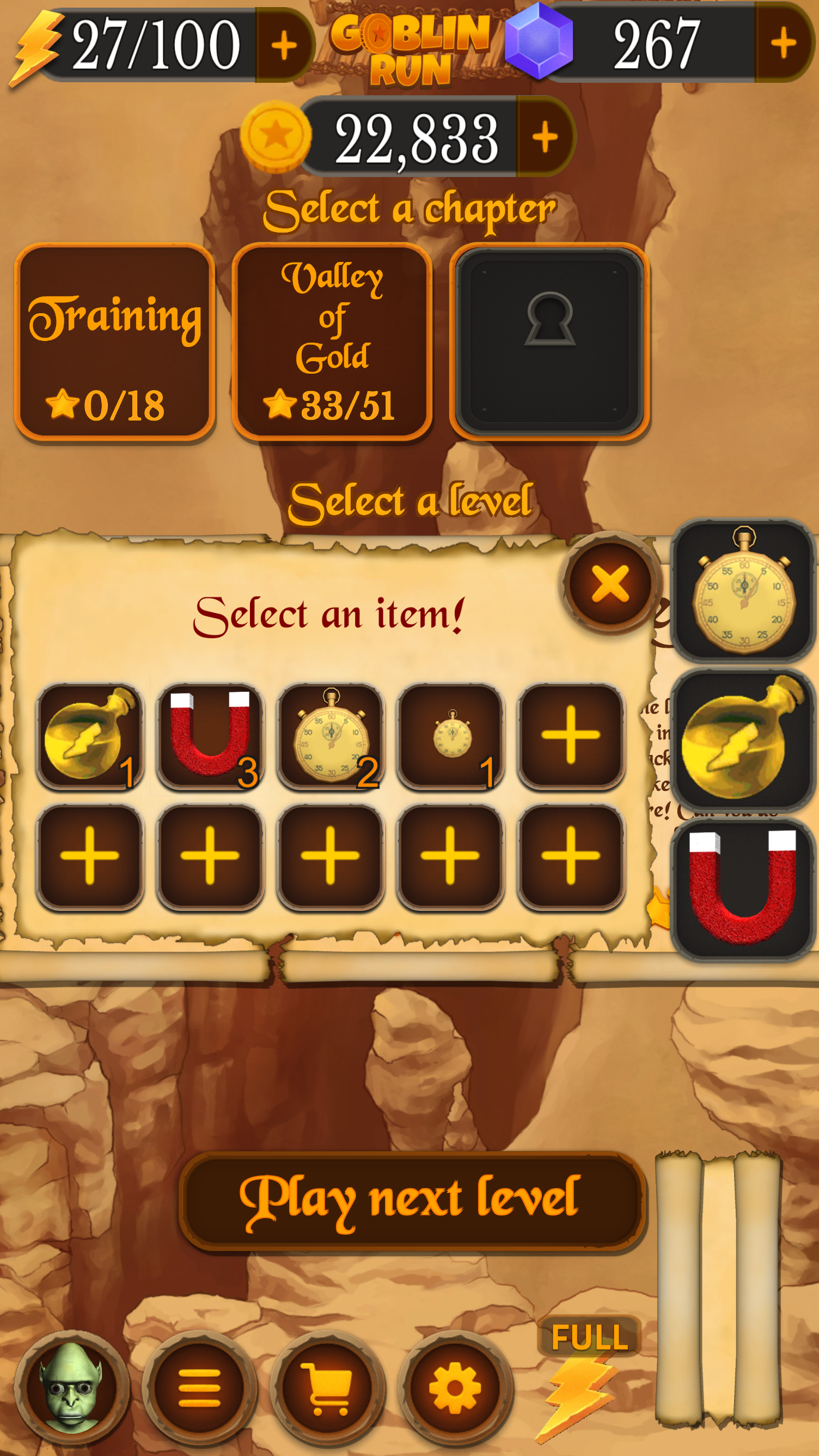Open the list menu button
This screenshot has height=1456, width=819.
tap(199, 1388)
